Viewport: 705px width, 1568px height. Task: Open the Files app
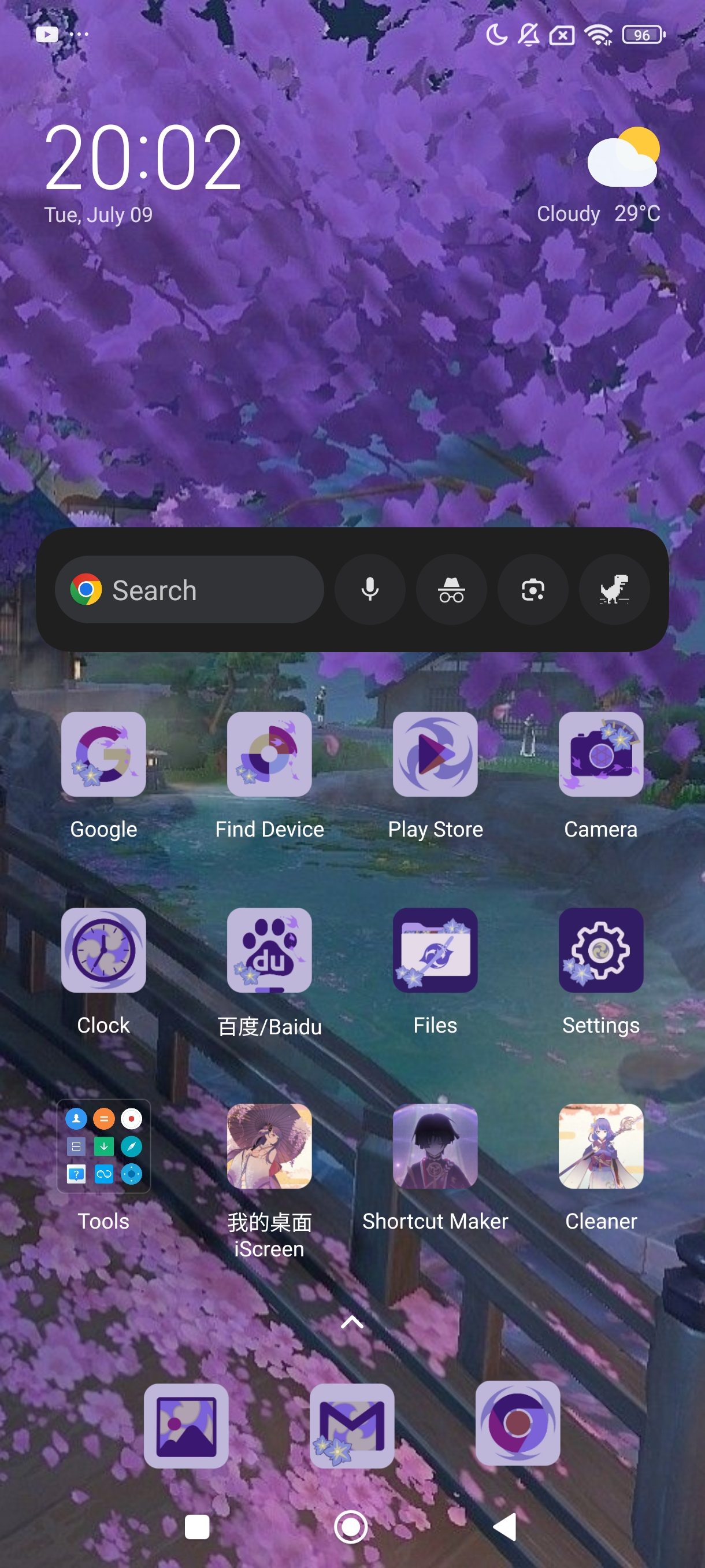(435, 950)
